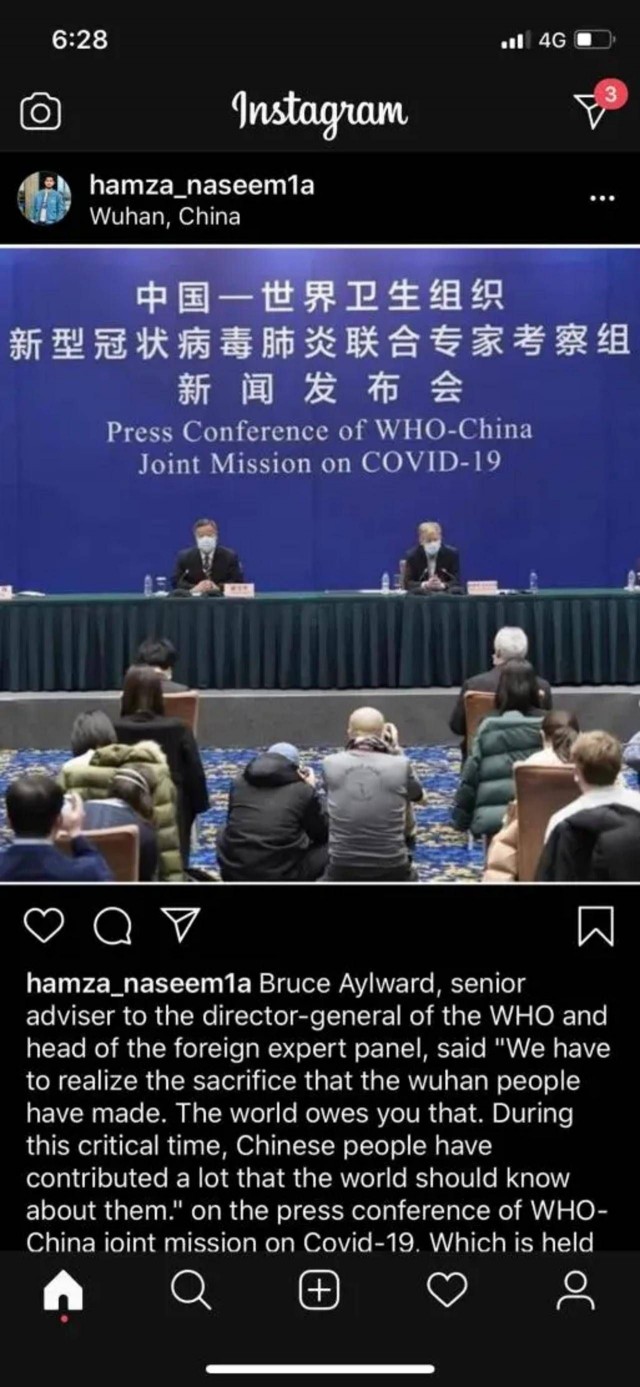The height and width of the screenshot is (1387, 640).
Task: Comment on hamza_naseem1a's post
Action: [x=112, y=927]
